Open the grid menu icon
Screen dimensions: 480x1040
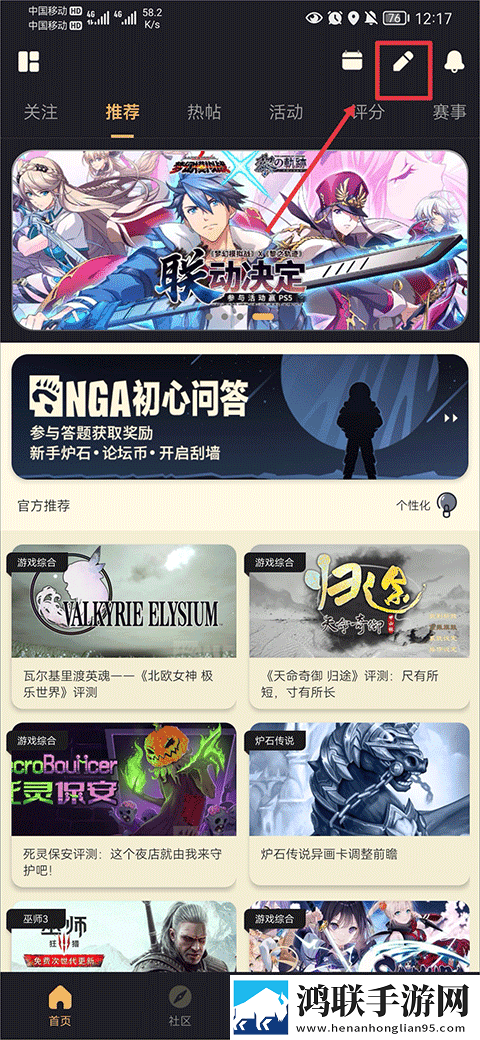[29, 62]
